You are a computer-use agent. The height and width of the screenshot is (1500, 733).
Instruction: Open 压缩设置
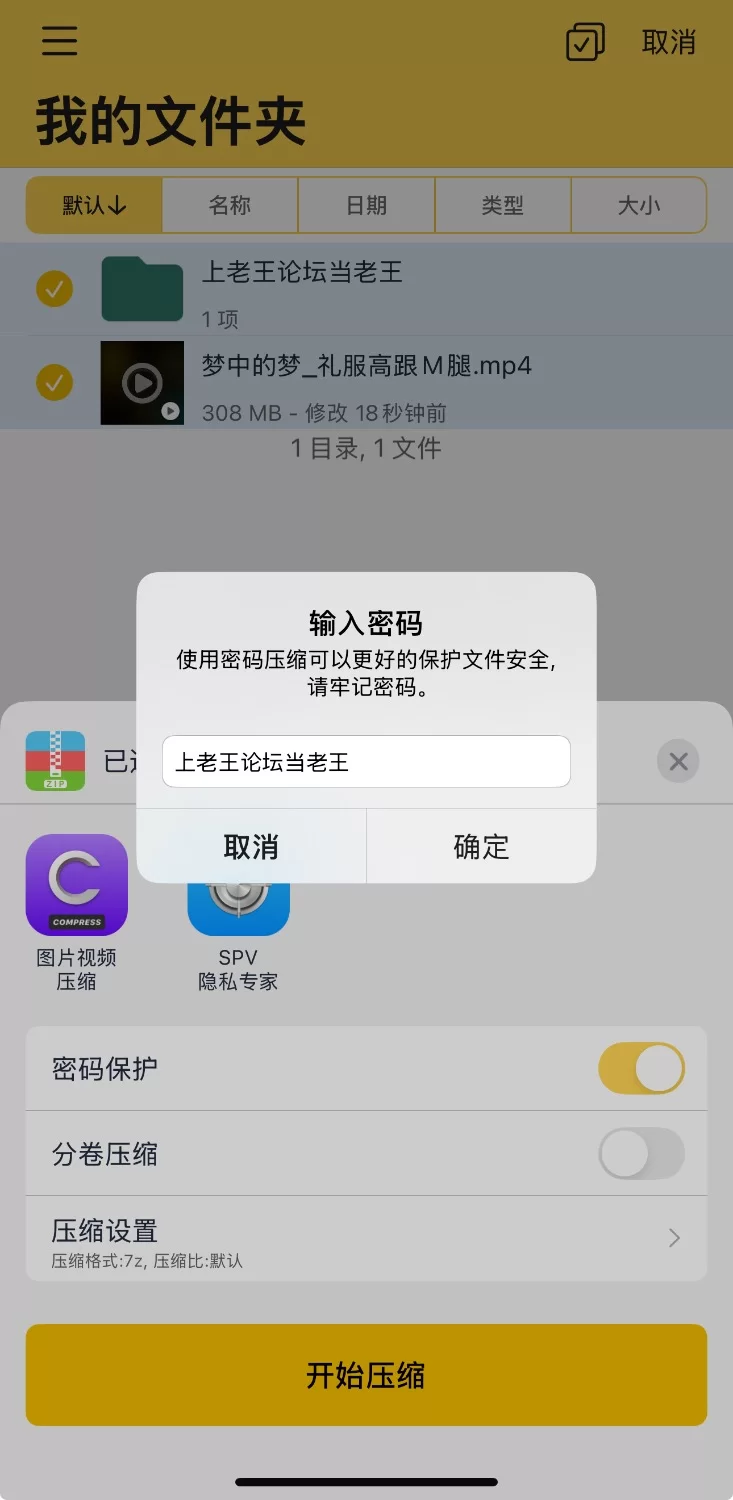[366, 1239]
